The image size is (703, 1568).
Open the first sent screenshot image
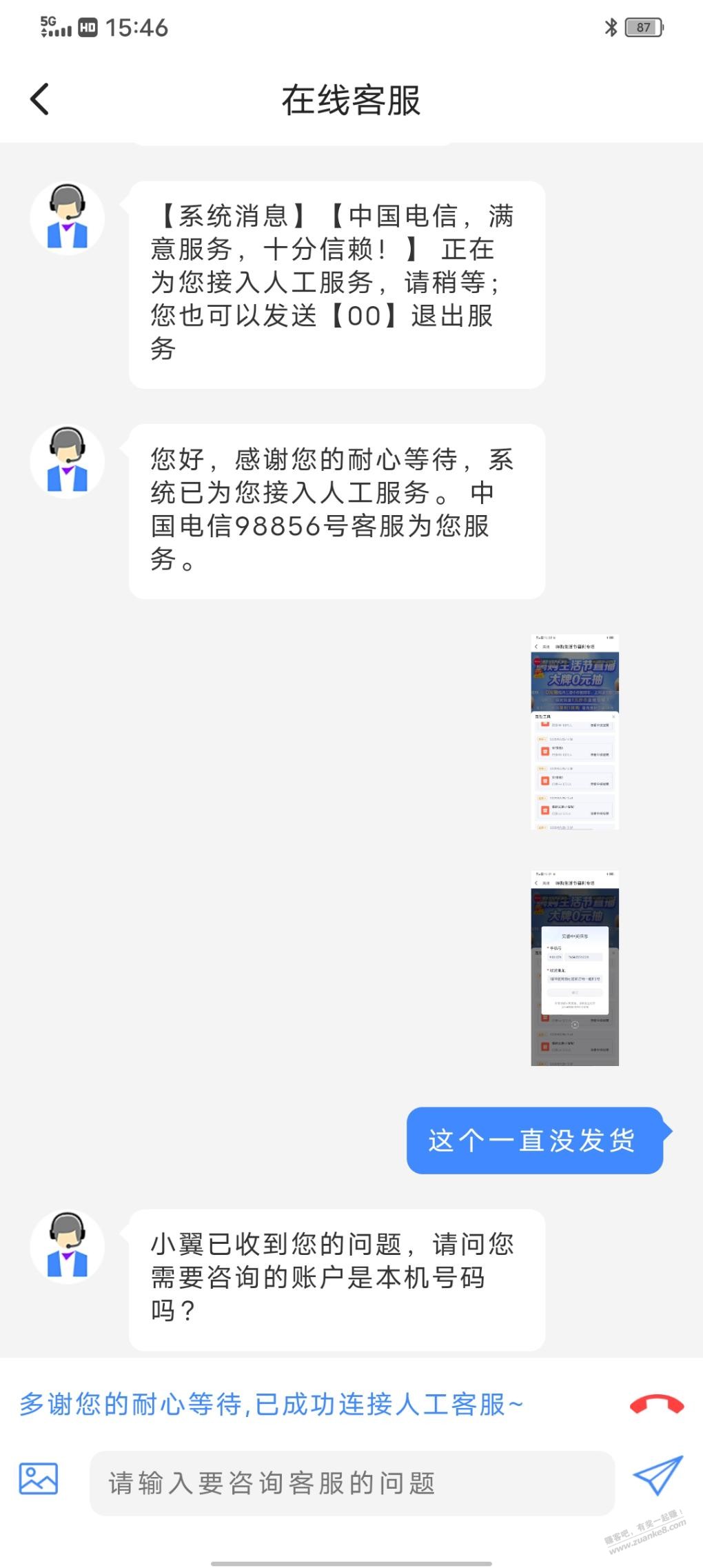[x=575, y=732]
